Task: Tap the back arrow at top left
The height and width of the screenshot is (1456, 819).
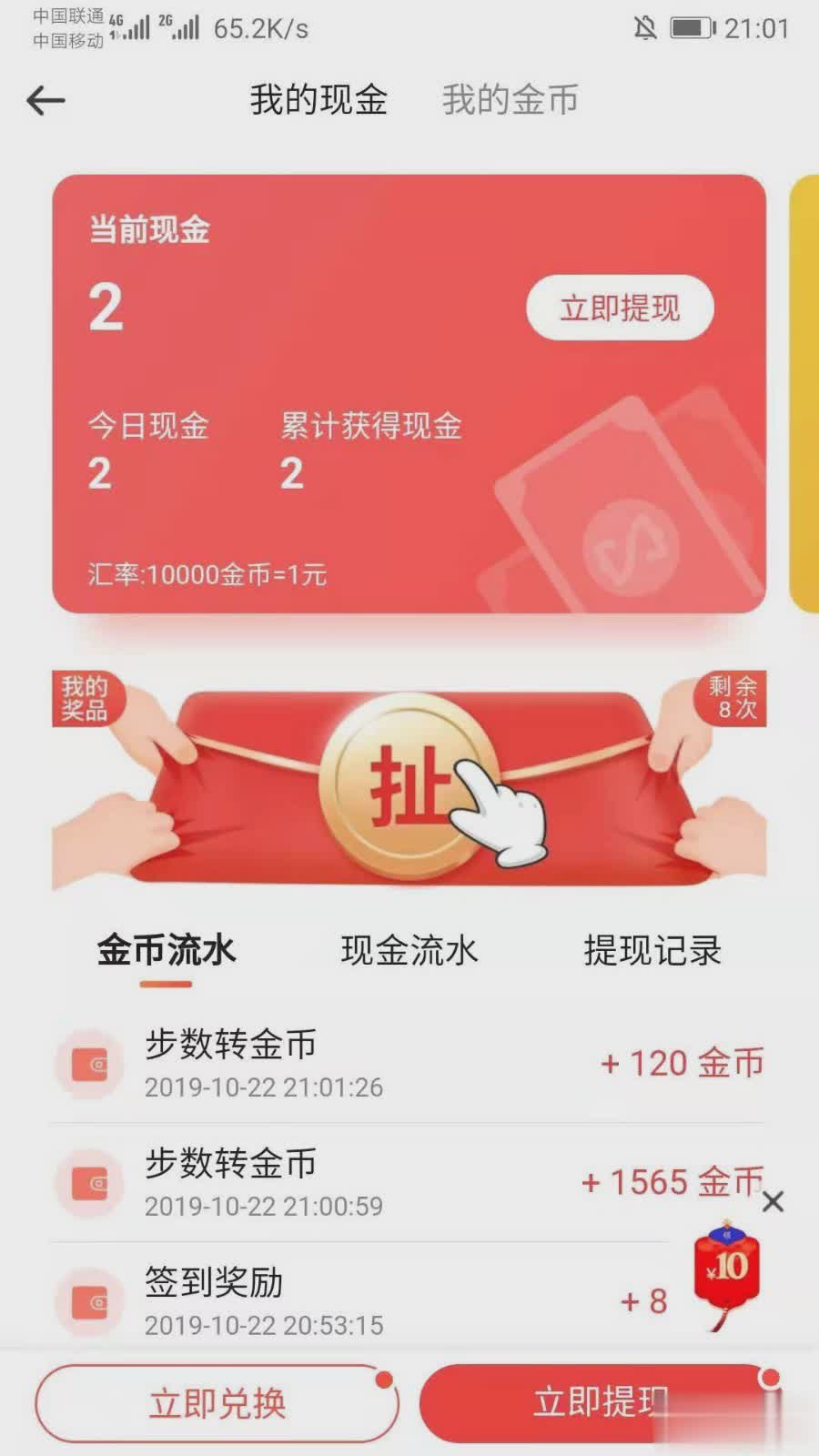Action: (45, 100)
